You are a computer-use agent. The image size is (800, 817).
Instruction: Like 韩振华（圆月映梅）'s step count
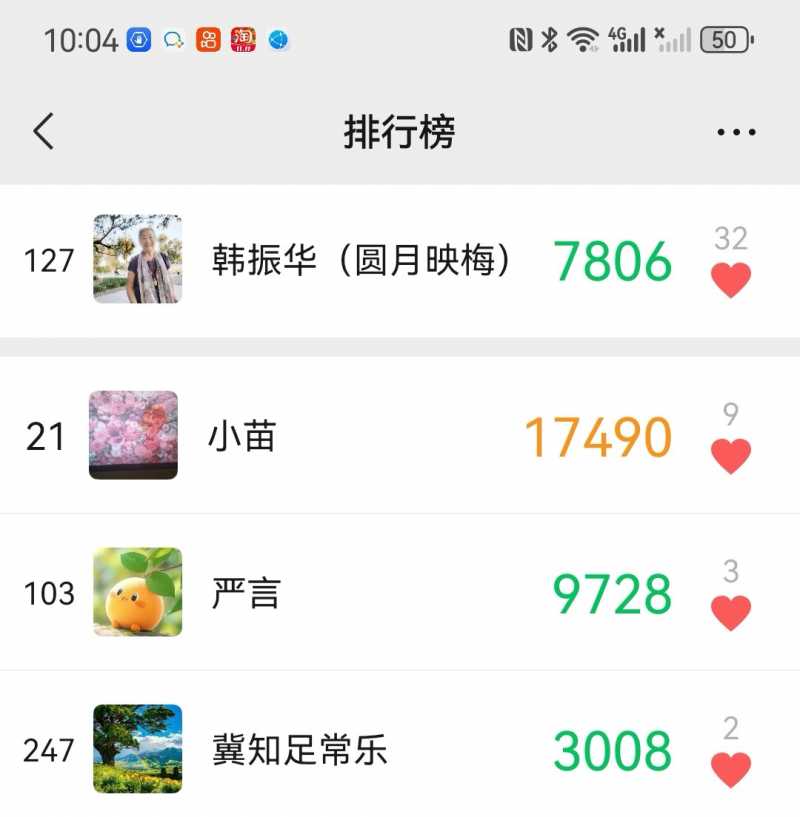[x=731, y=279]
